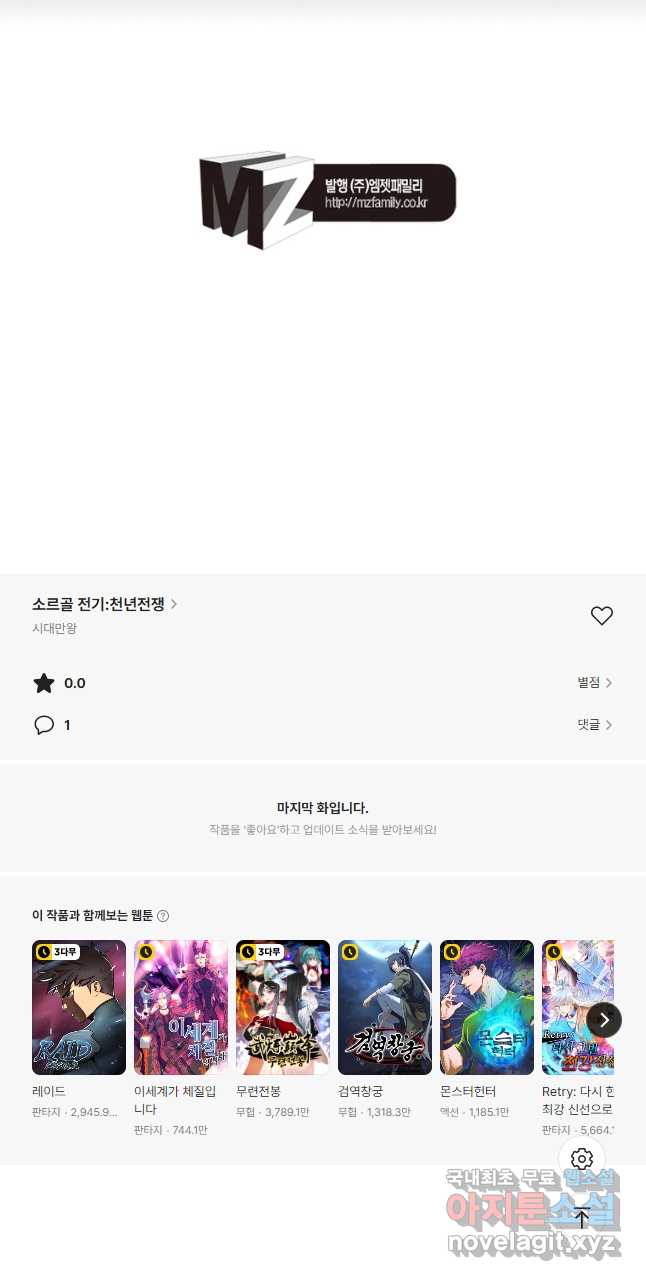Open the 댓글 comments section
Viewport: 646px width, 1281px height.
(x=594, y=725)
